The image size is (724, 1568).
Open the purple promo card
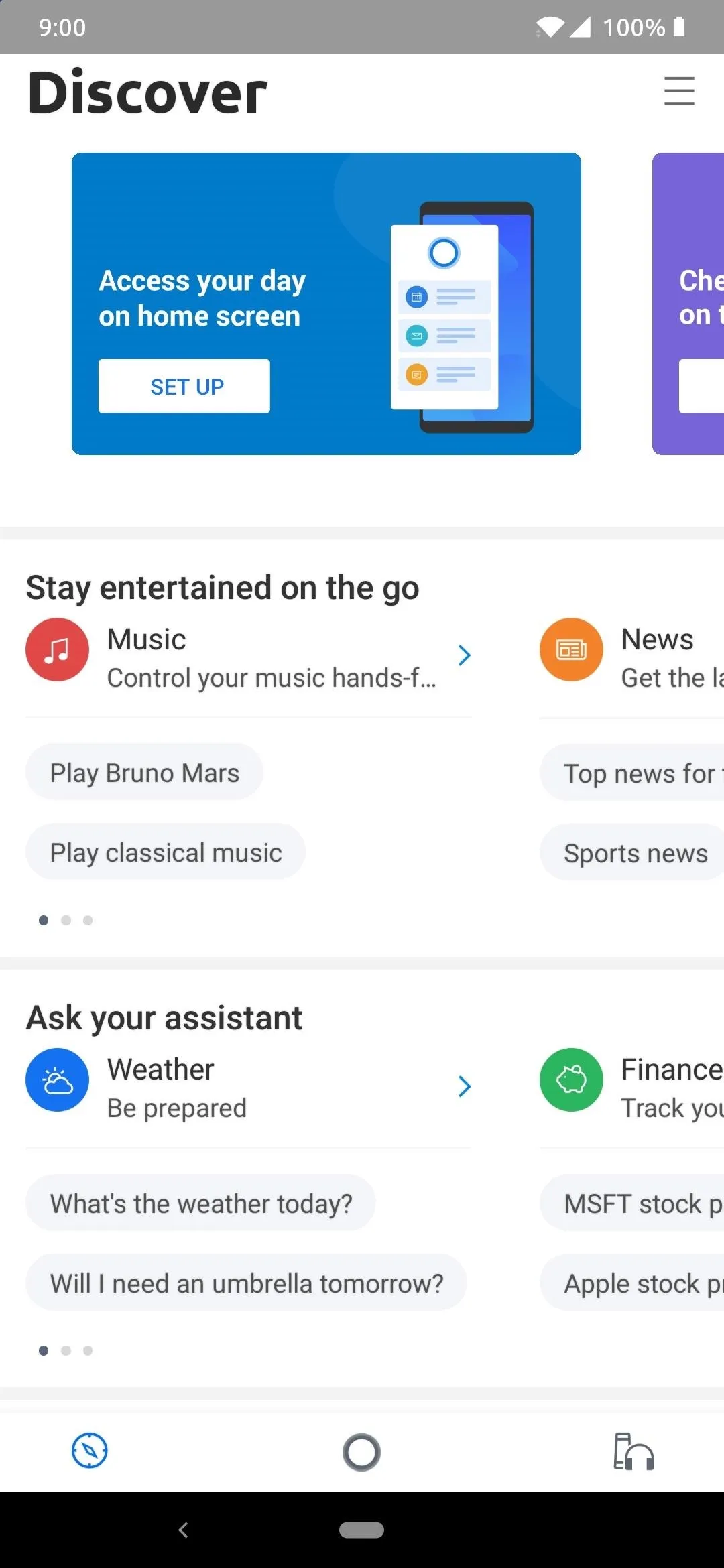click(688, 304)
